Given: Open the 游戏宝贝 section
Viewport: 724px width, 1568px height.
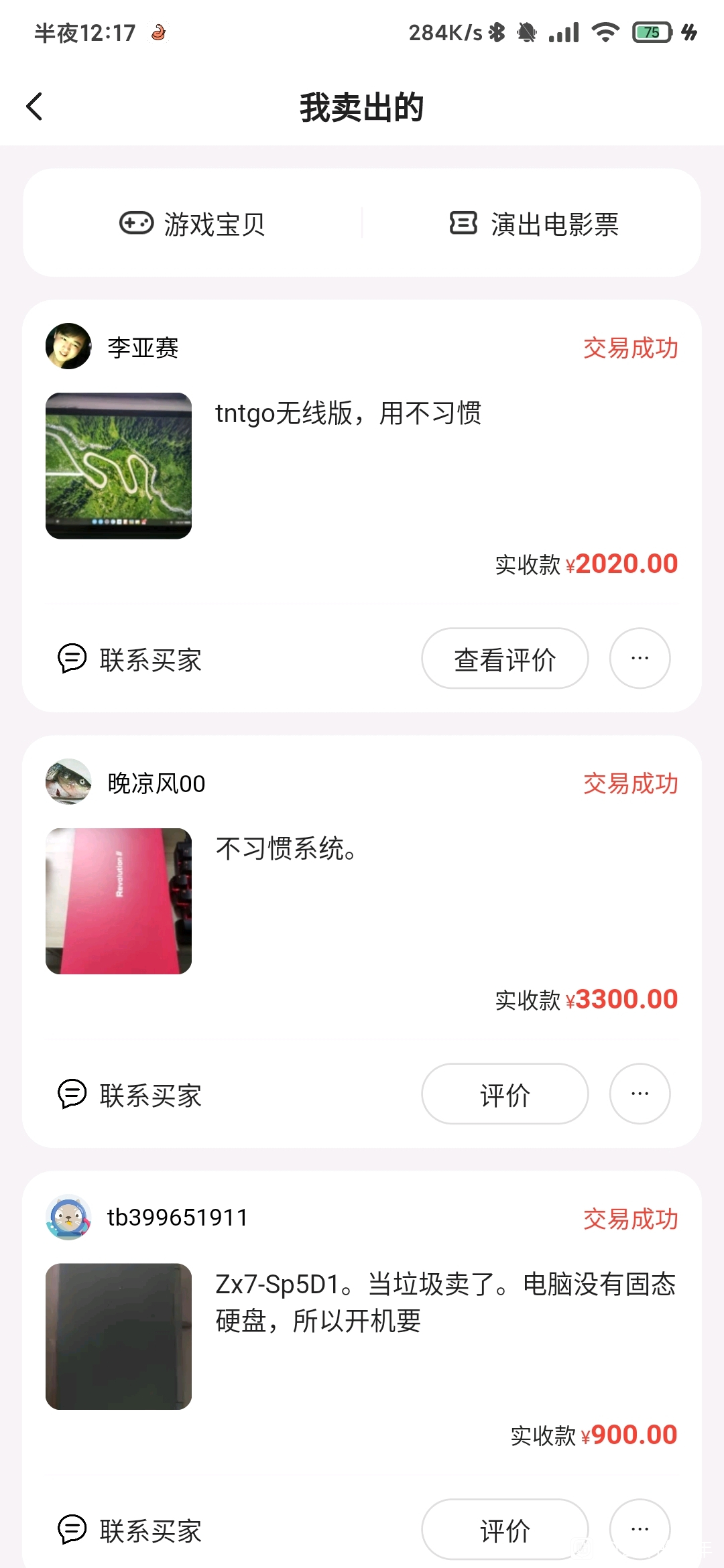Looking at the screenshot, I should coord(192,224).
